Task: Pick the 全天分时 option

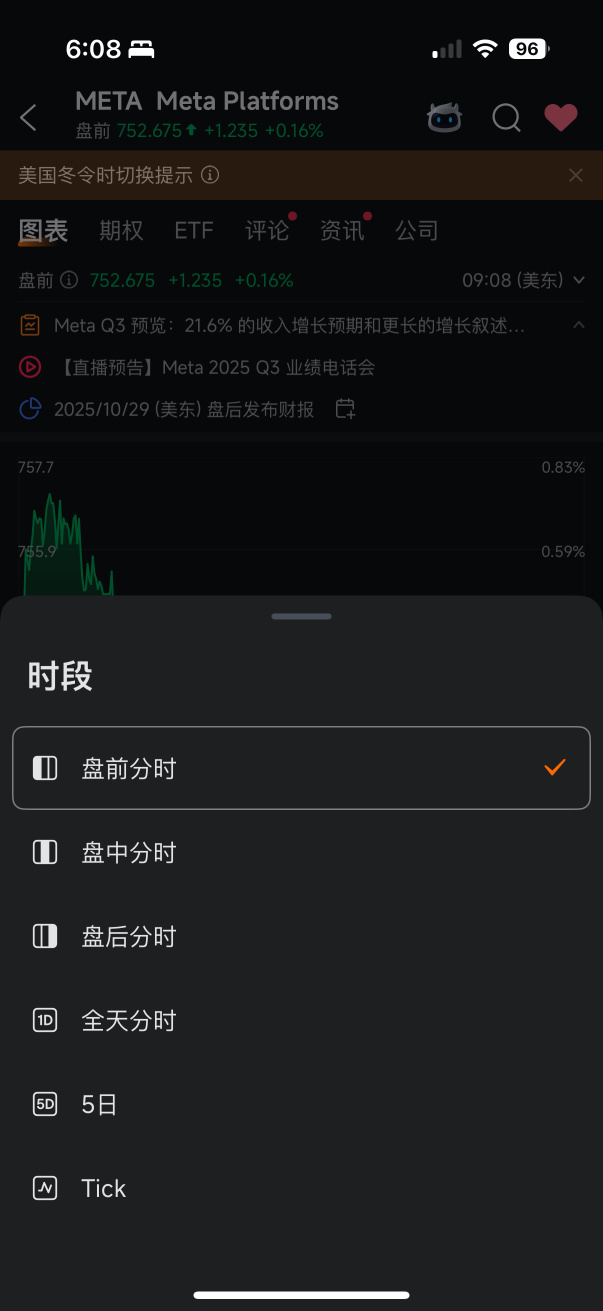Action: pos(130,1020)
